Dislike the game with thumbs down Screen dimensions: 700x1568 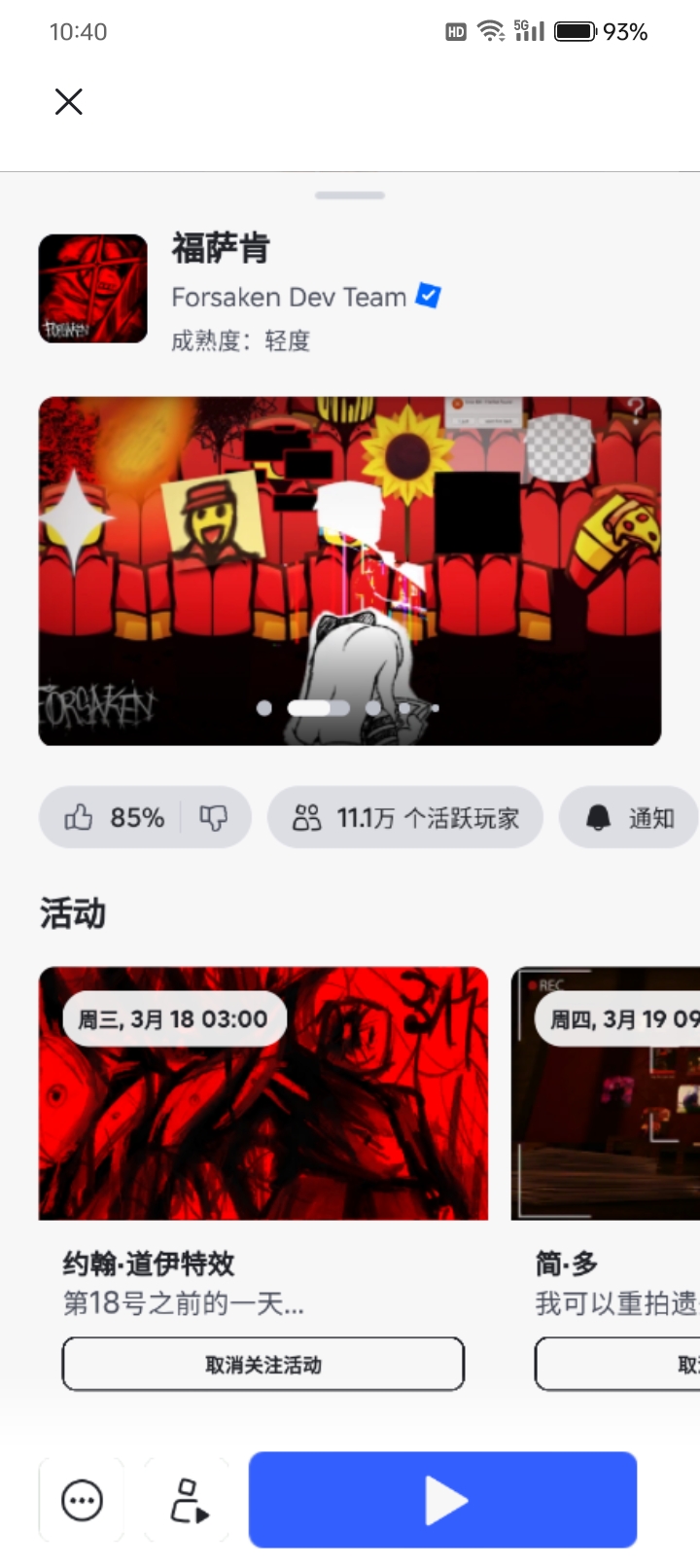pos(213,817)
